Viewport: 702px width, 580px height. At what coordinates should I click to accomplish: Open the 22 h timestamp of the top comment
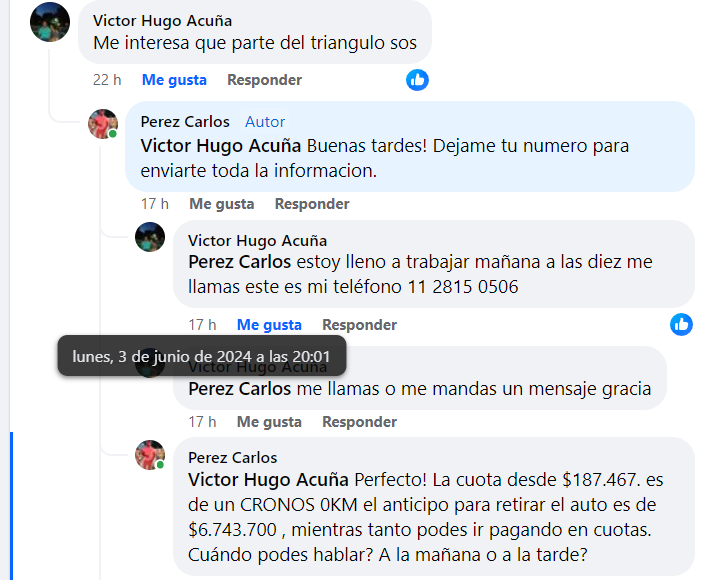[x=107, y=80]
